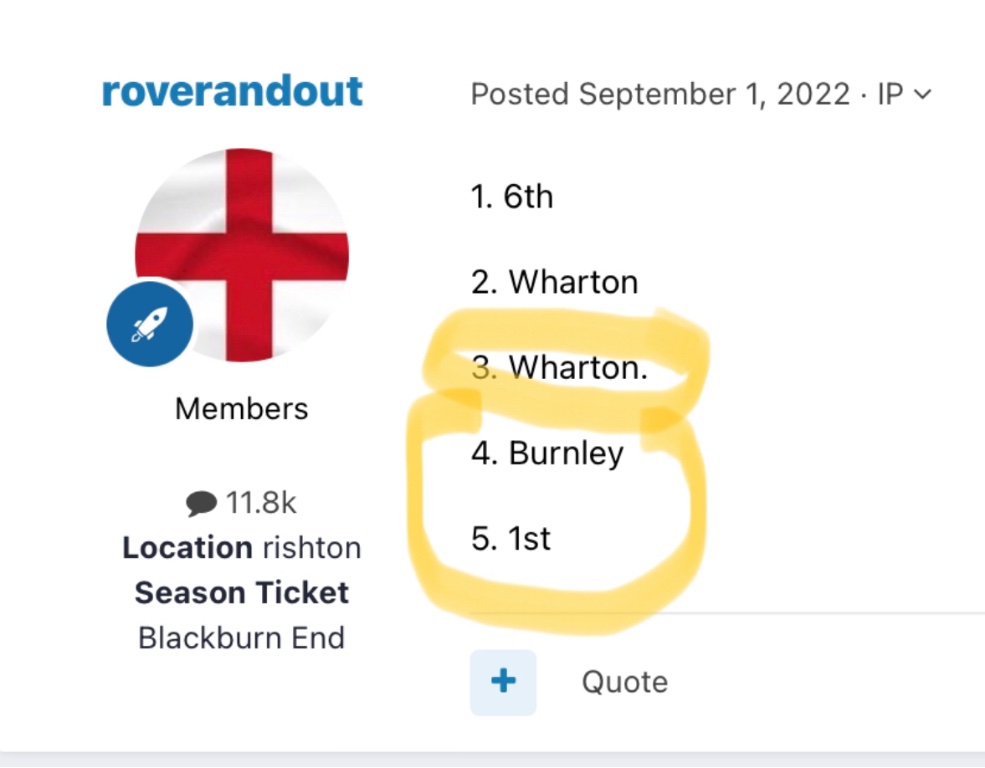Viewport: 985px width, 768px height.
Task: Open roverandout's profile from the username
Action: (x=232, y=92)
